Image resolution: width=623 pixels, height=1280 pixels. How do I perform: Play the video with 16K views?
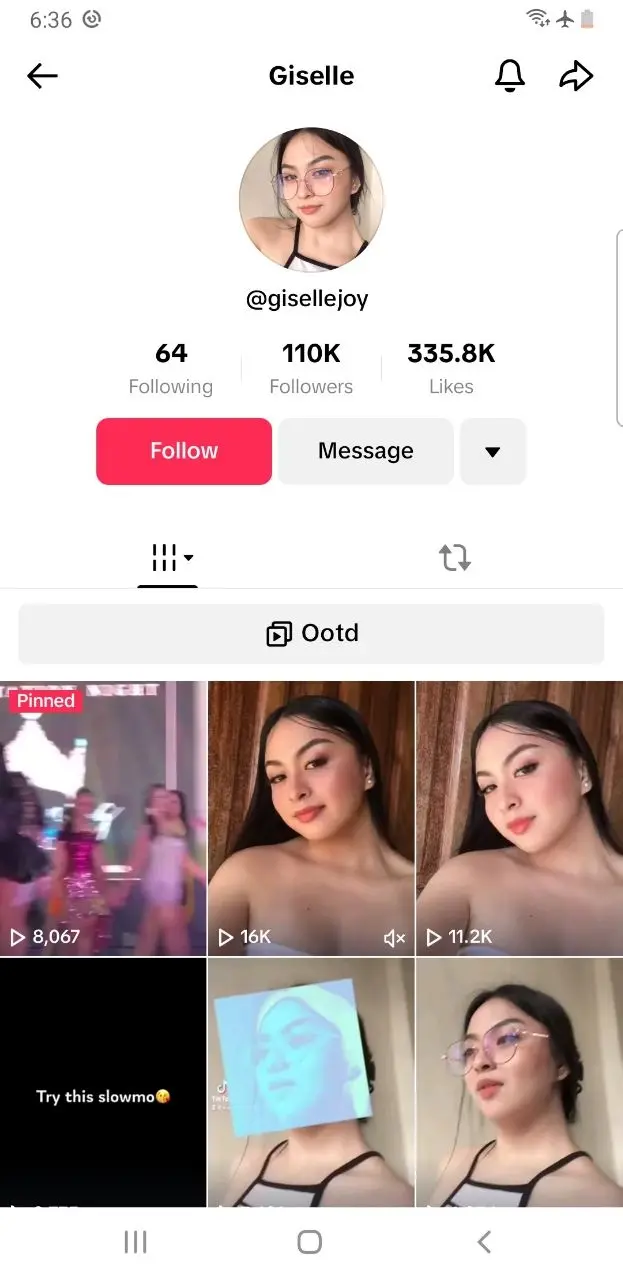[x=311, y=818]
